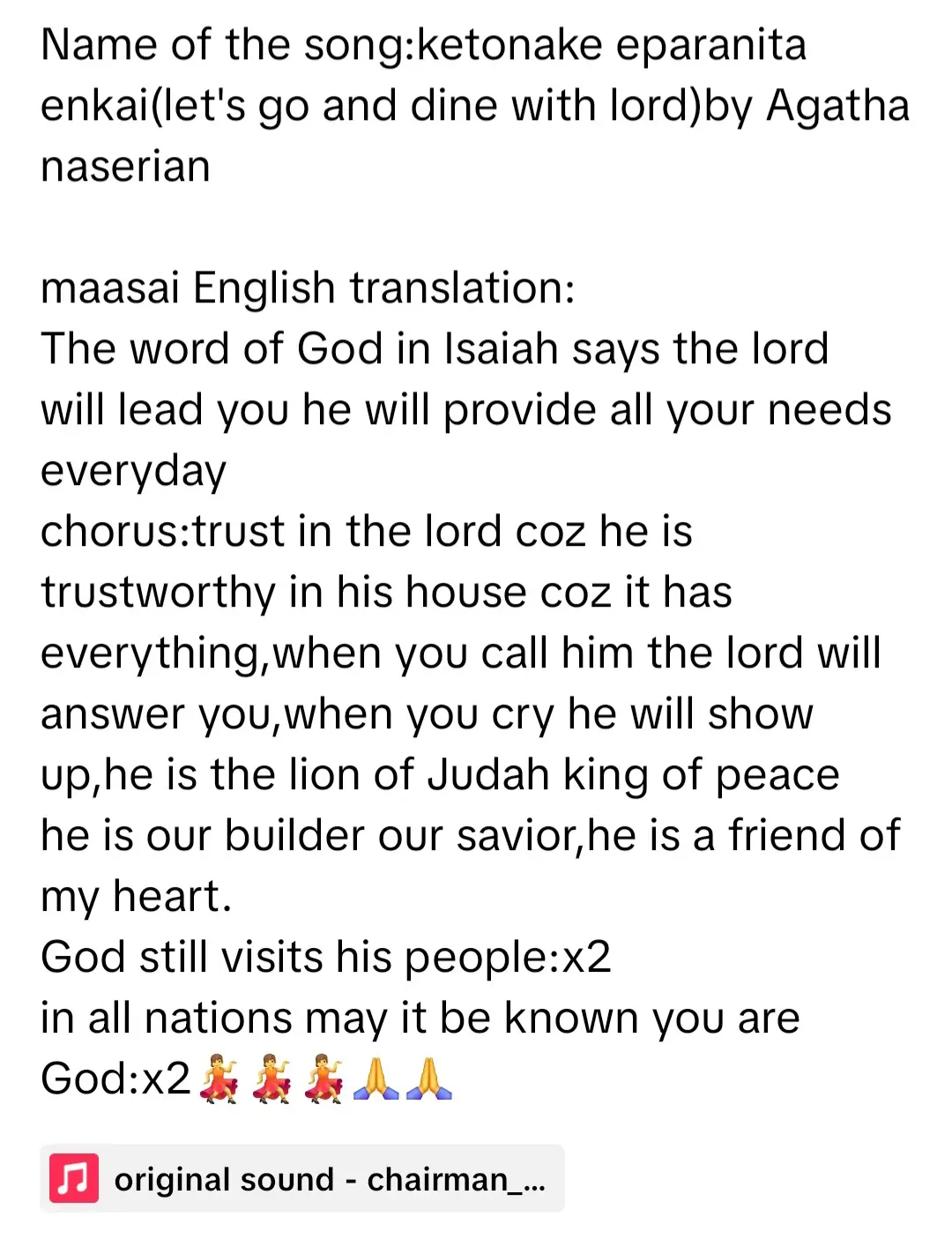The height and width of the screenshot is (1239, 952).
Task: Select God still visits his people line
Action: tap(326, 956)
